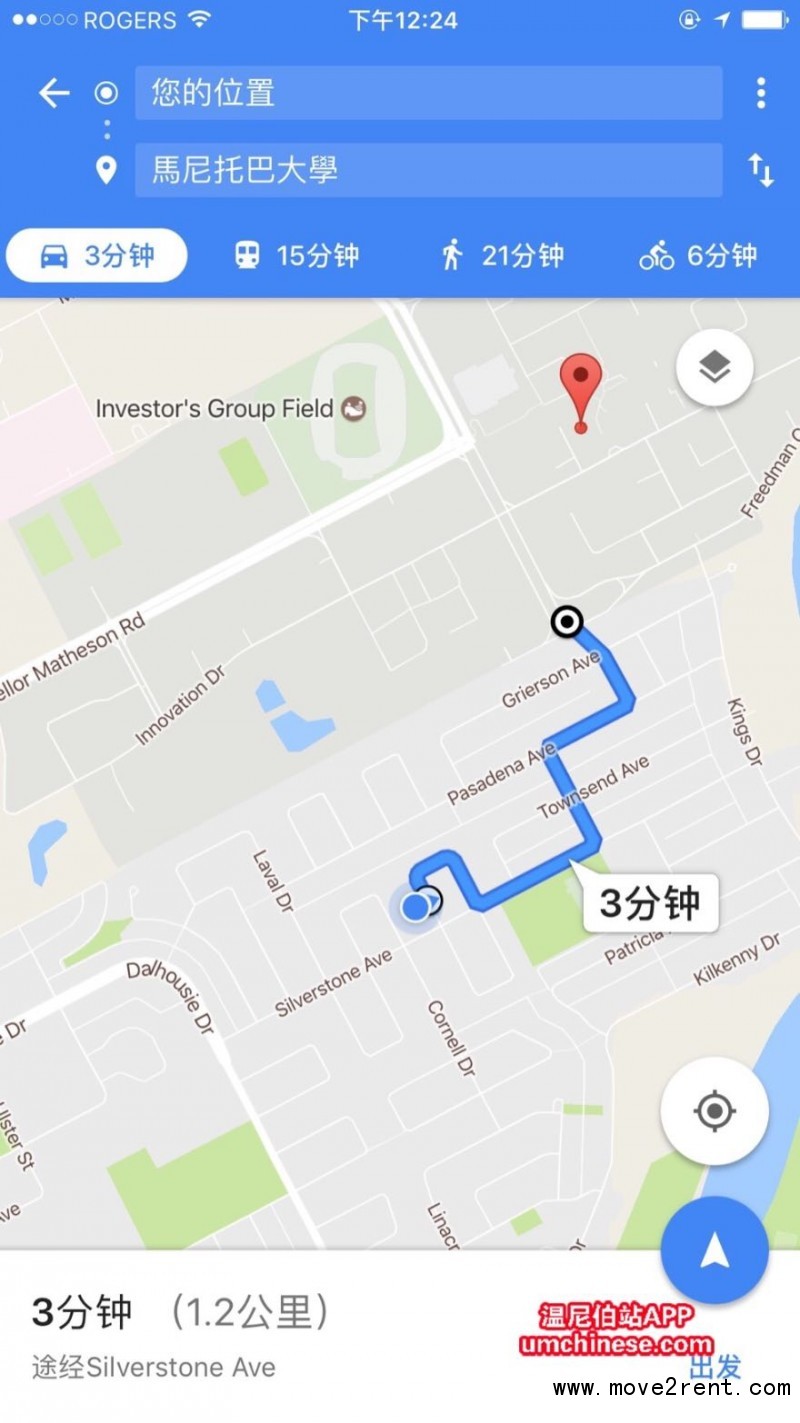Screen dimensions: 800x1423
Task: Edit the 馬尼托巴大學 destination field
Action: [x=428, y=170]
